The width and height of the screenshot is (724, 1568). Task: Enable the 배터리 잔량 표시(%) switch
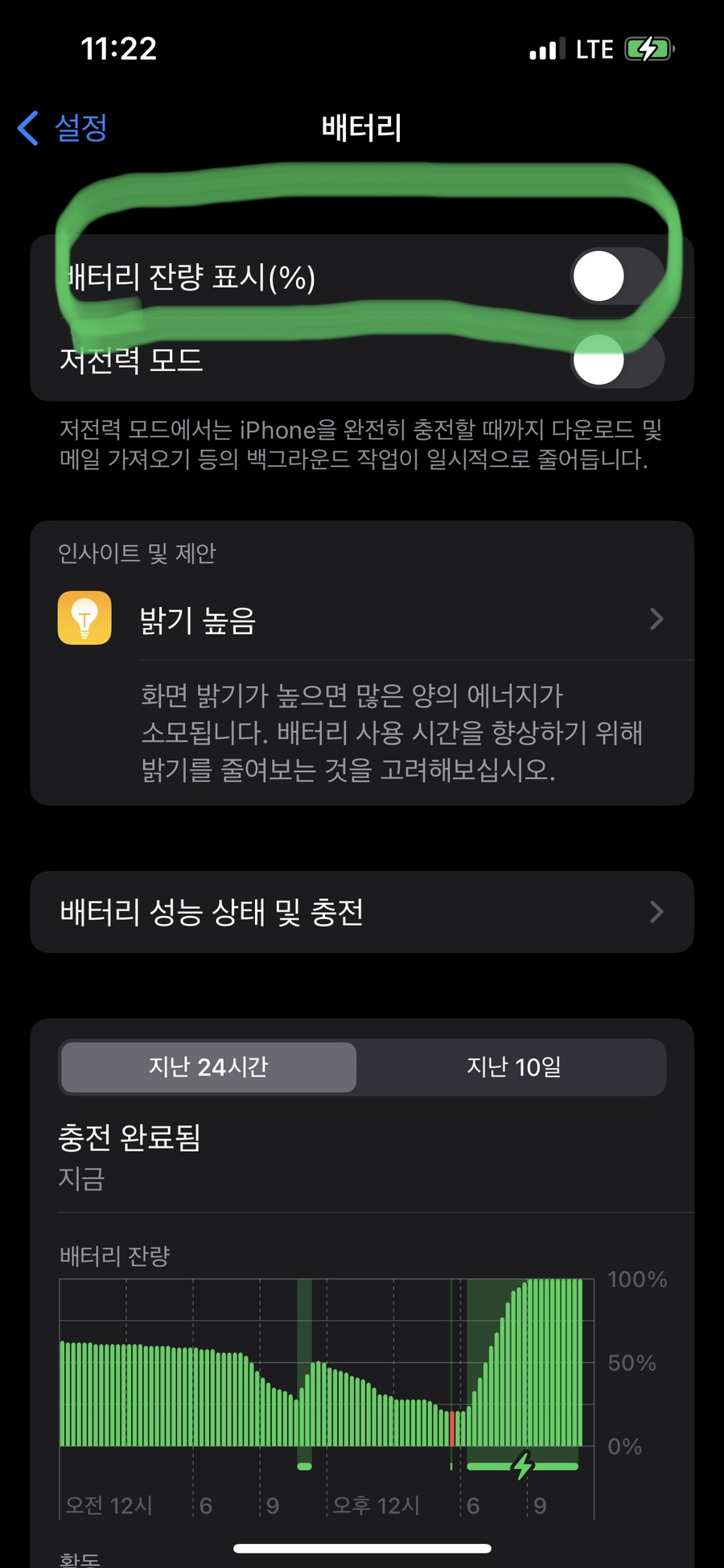click(x=616, y=276)
